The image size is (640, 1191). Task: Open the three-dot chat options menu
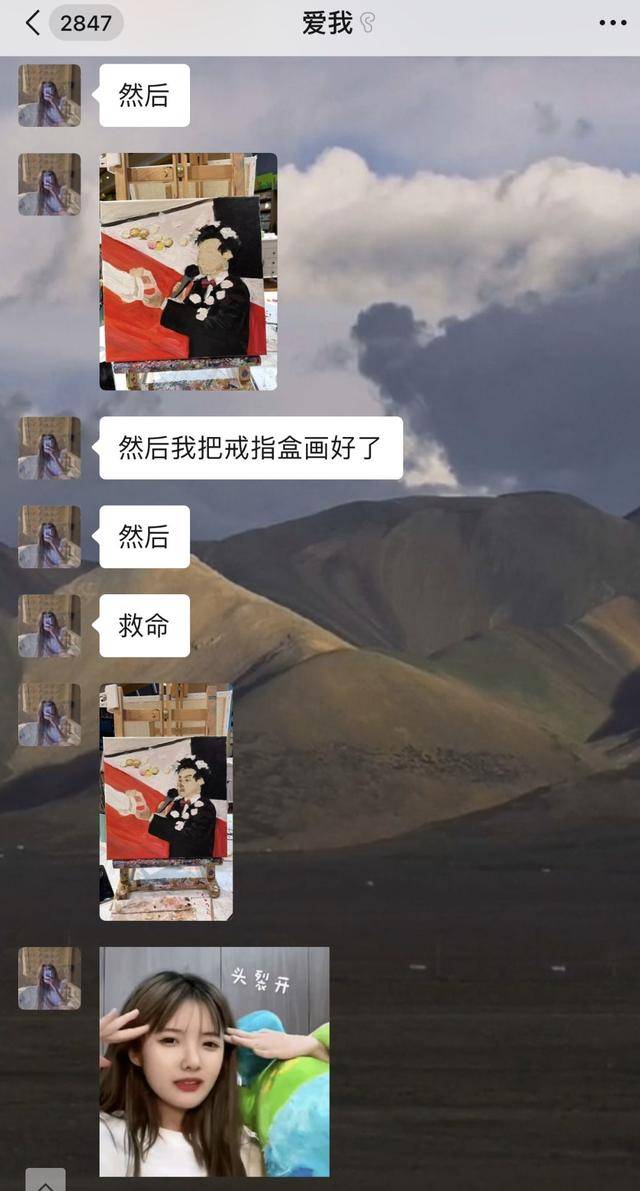612,23
